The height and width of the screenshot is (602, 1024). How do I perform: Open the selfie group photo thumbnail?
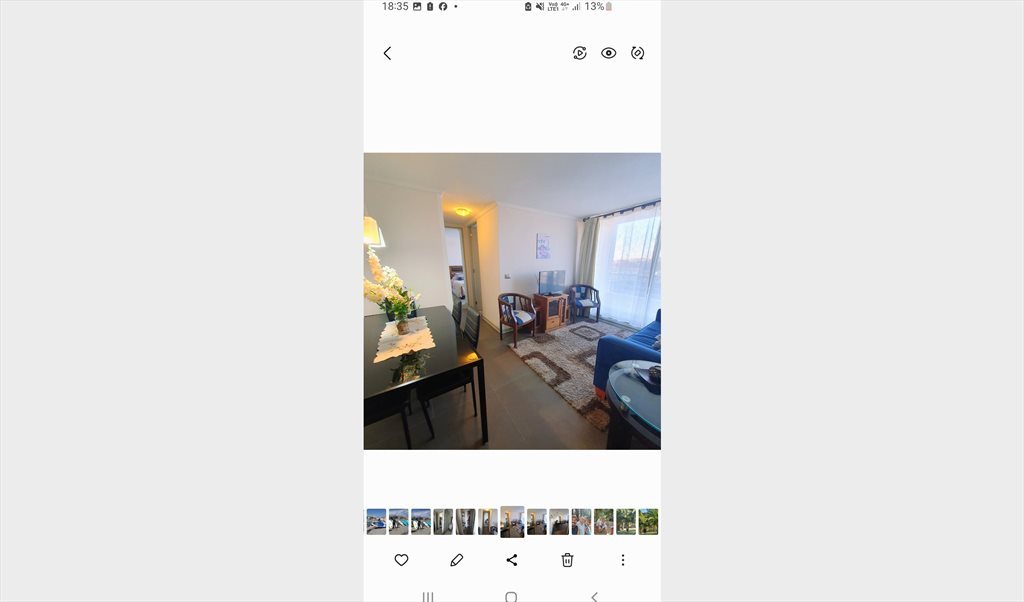click(x=581, y=521)
